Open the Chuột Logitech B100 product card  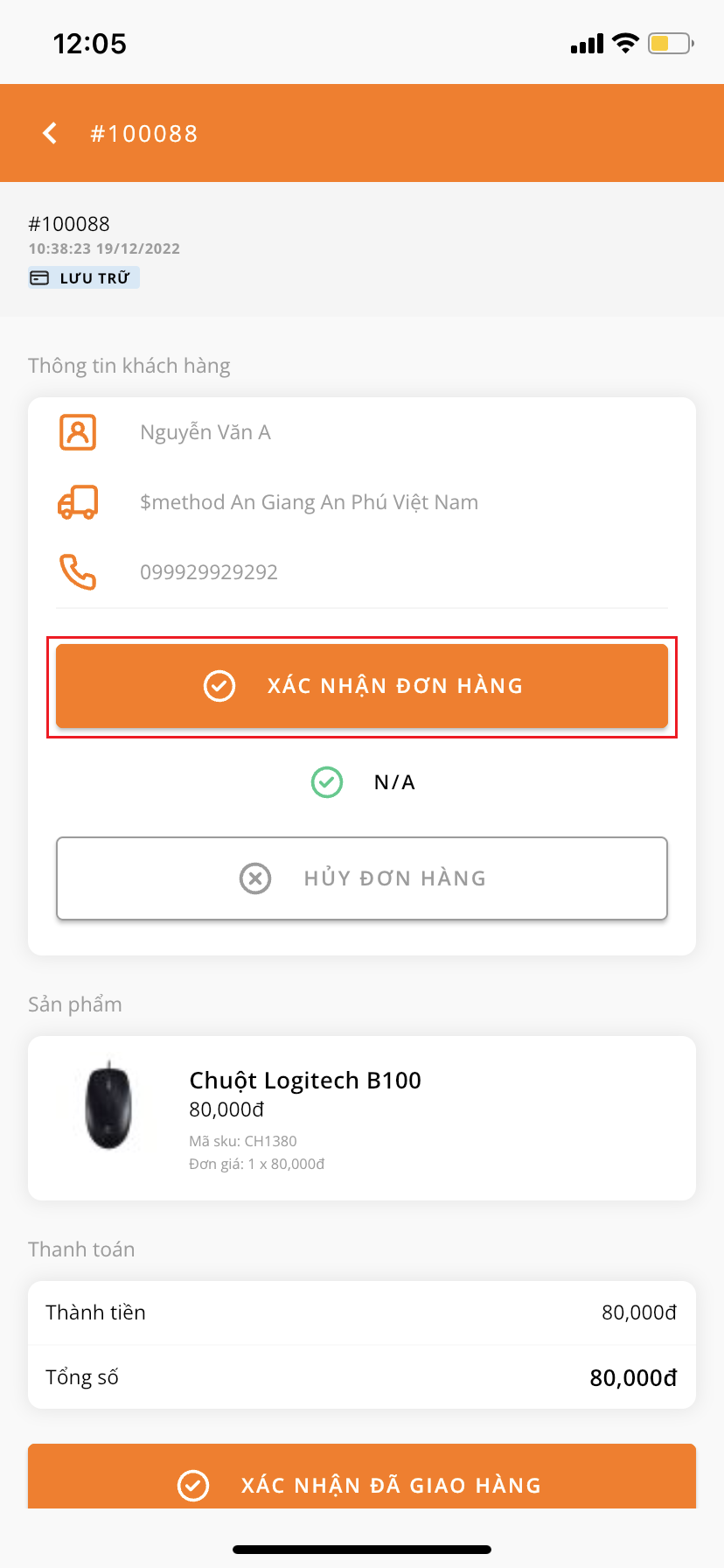click(362, 1118)
